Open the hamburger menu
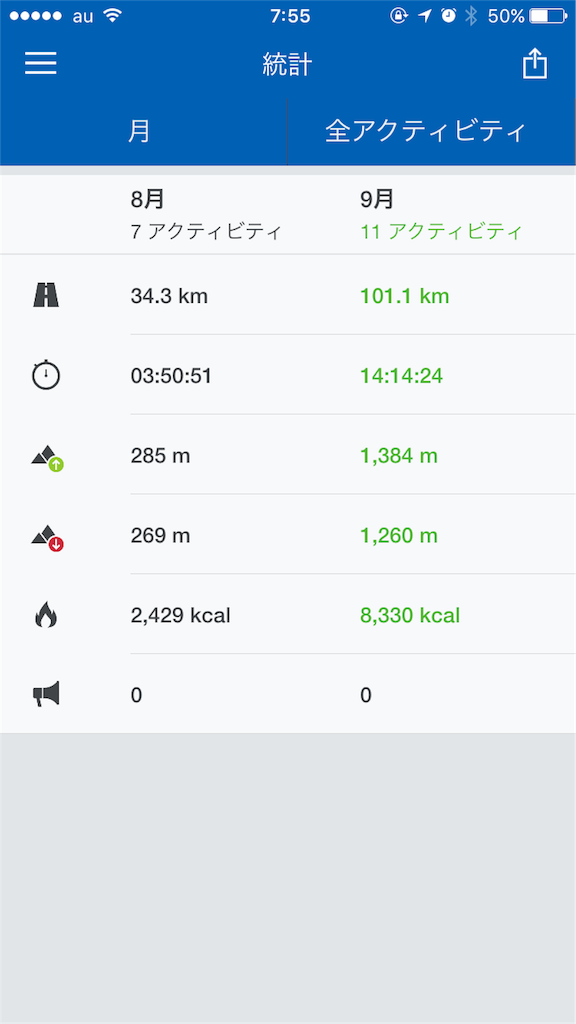 [41, 64]
